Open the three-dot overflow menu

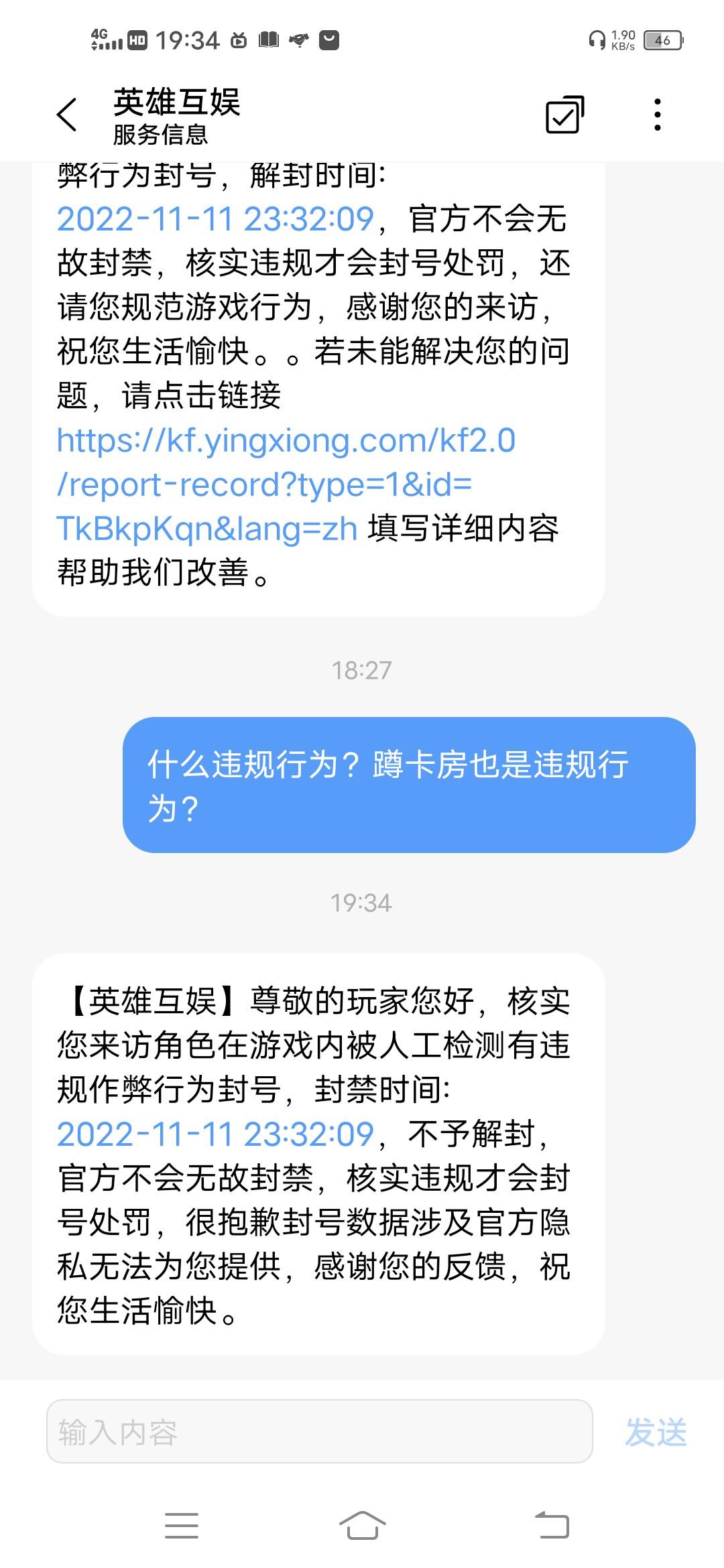point(658,115)
